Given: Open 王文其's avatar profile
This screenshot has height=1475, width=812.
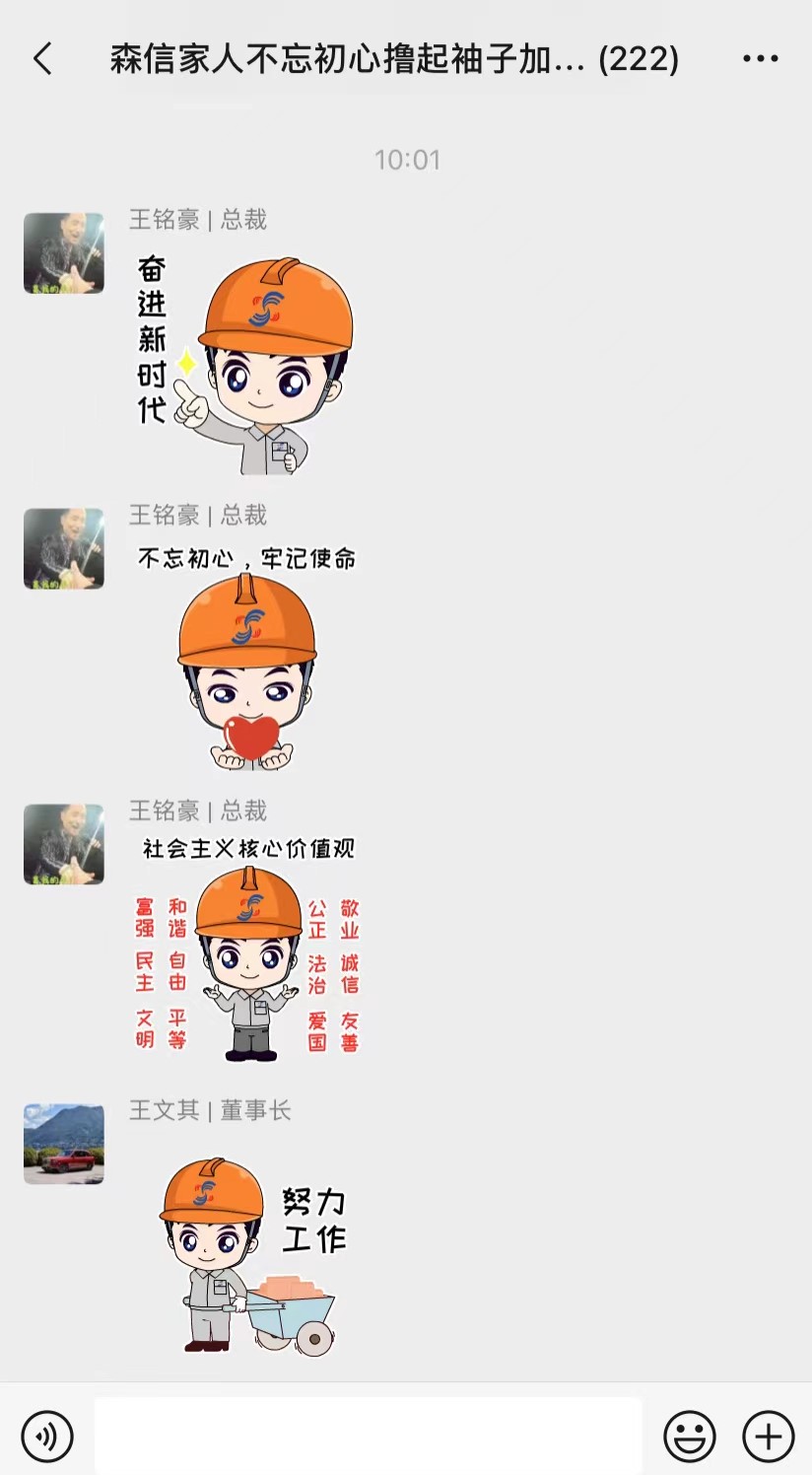Looking at the screenshot, I should 64,1144.
